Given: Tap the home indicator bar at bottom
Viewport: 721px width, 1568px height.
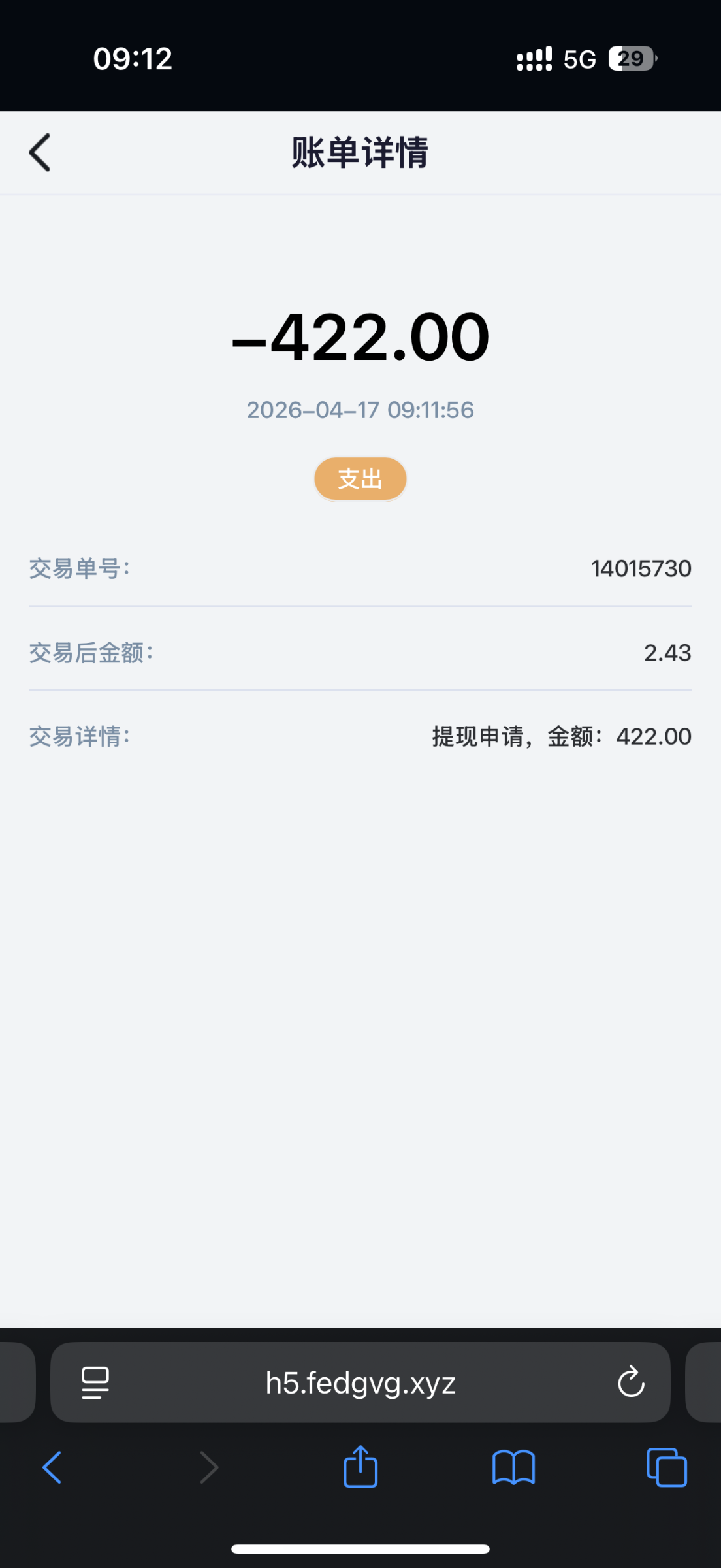Looking at the screenshot, I should coord(360,1547).
